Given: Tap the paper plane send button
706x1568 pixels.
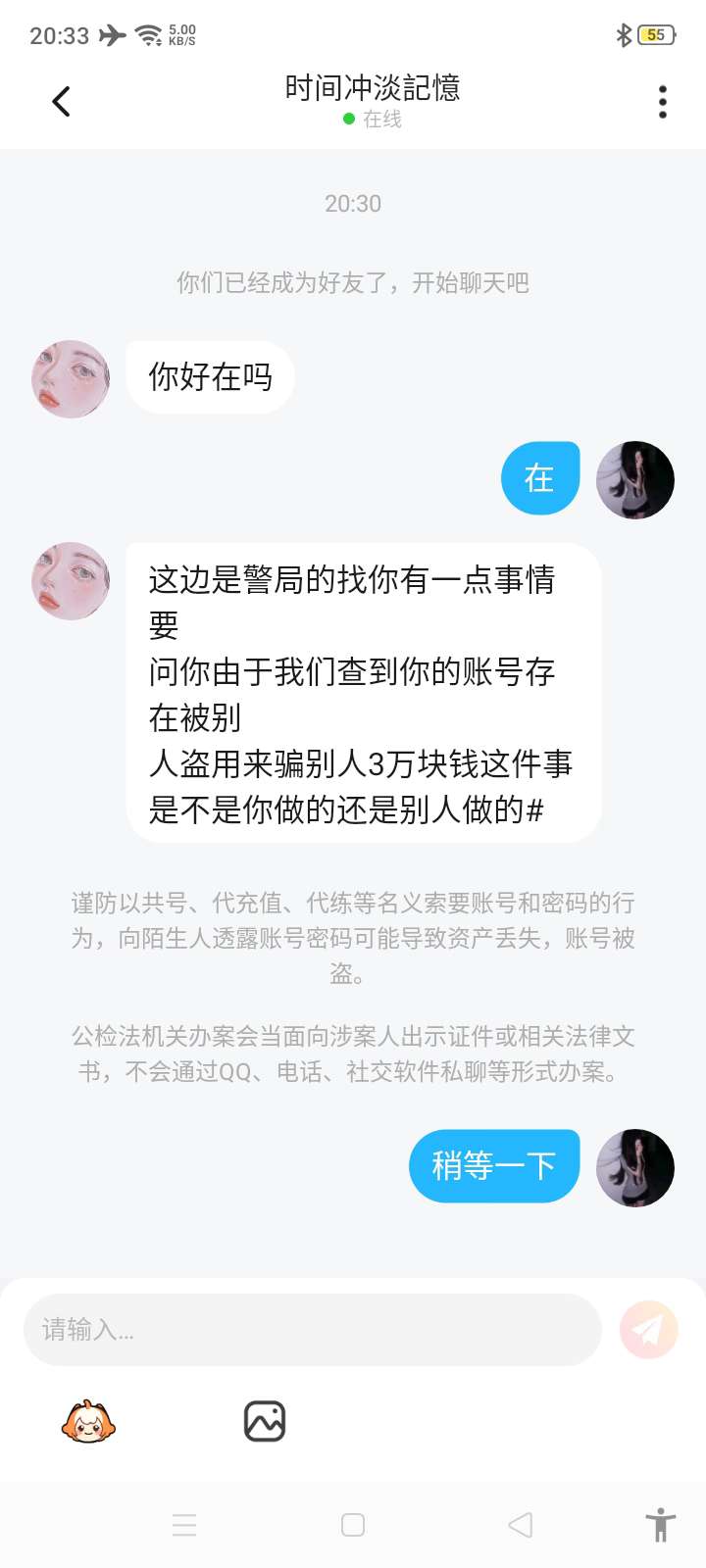Looking at the screenshot, I should [x=649, y=1330].
